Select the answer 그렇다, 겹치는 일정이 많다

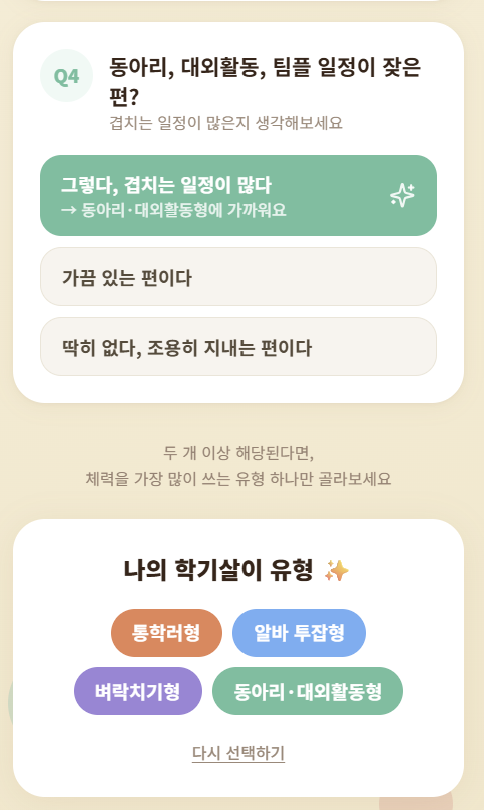pos(238,195)
